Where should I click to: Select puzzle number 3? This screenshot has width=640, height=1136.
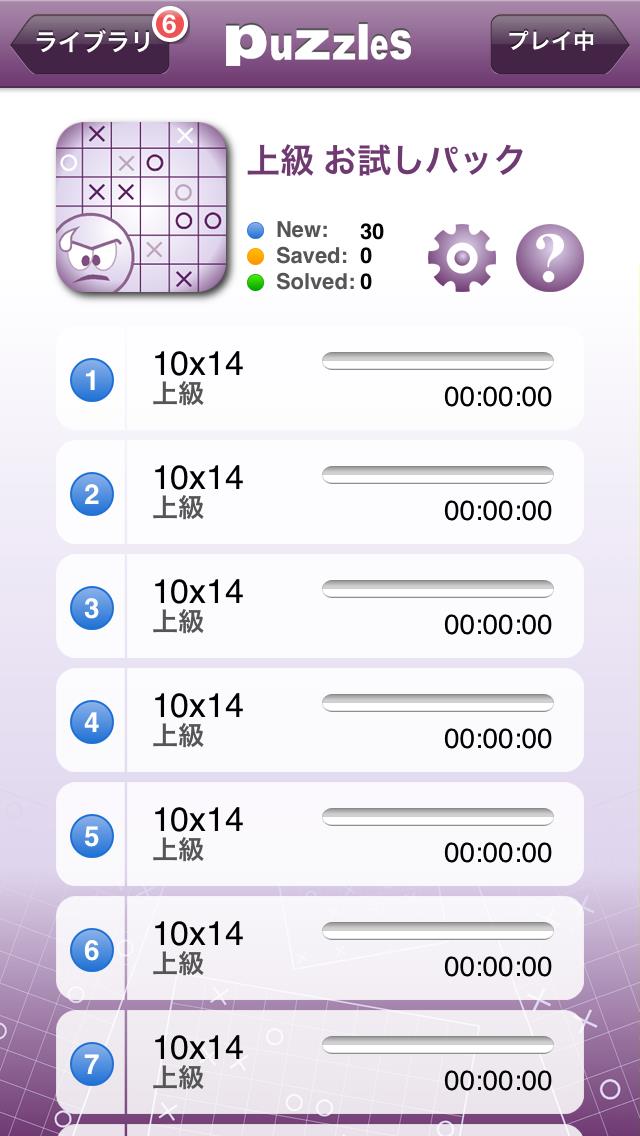pyautogui.click(x=320, y=607)
